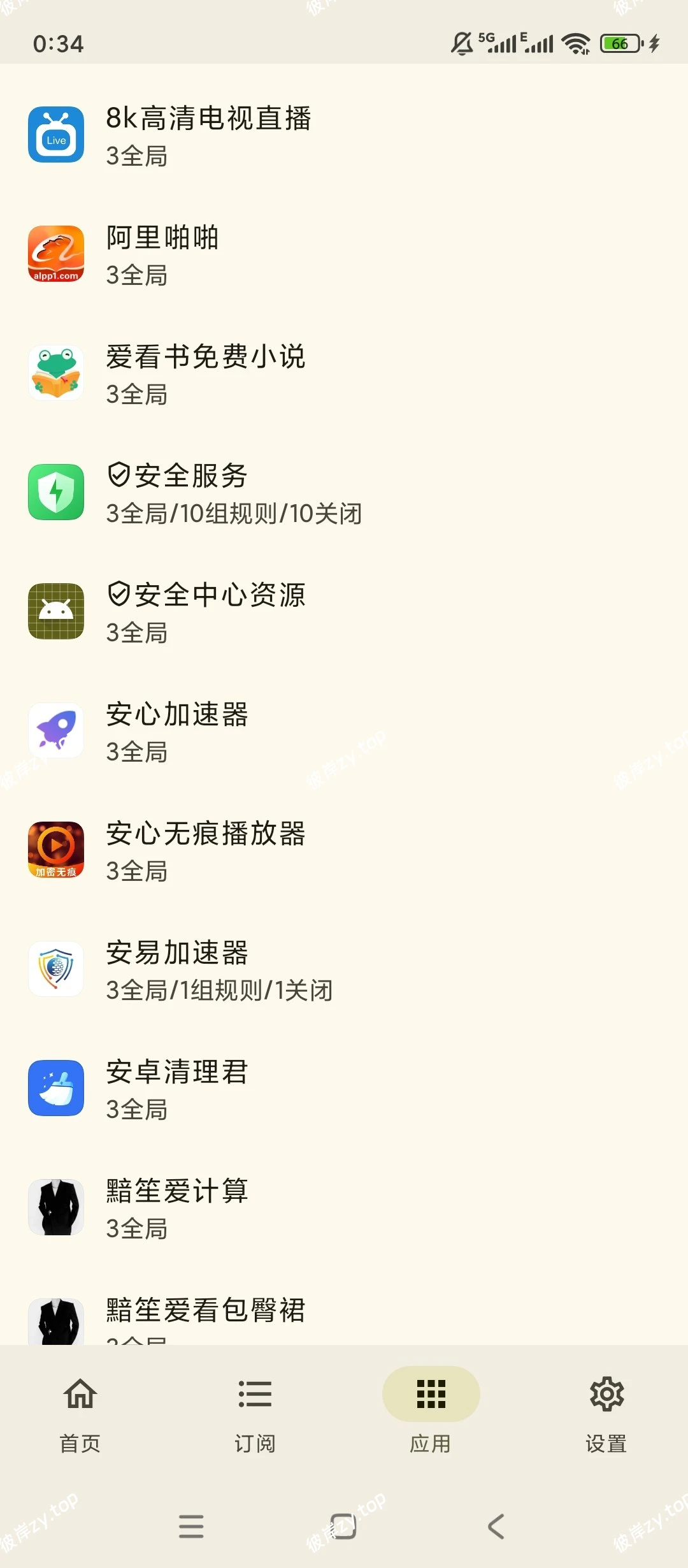Open the 爱看书免费小说 frog icon
This screenshot has height=1568, width=688.
[56, 373]
